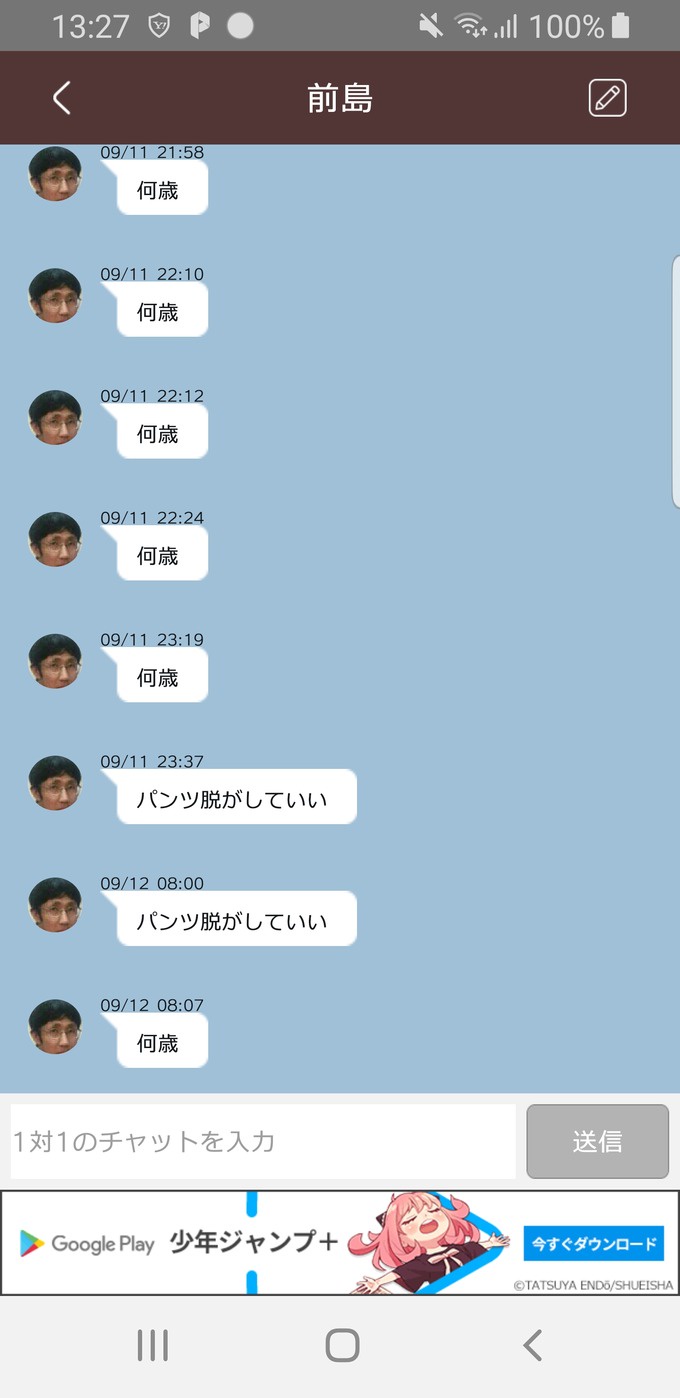Open sender avatar beside the 21:58 message

[55, 174]
